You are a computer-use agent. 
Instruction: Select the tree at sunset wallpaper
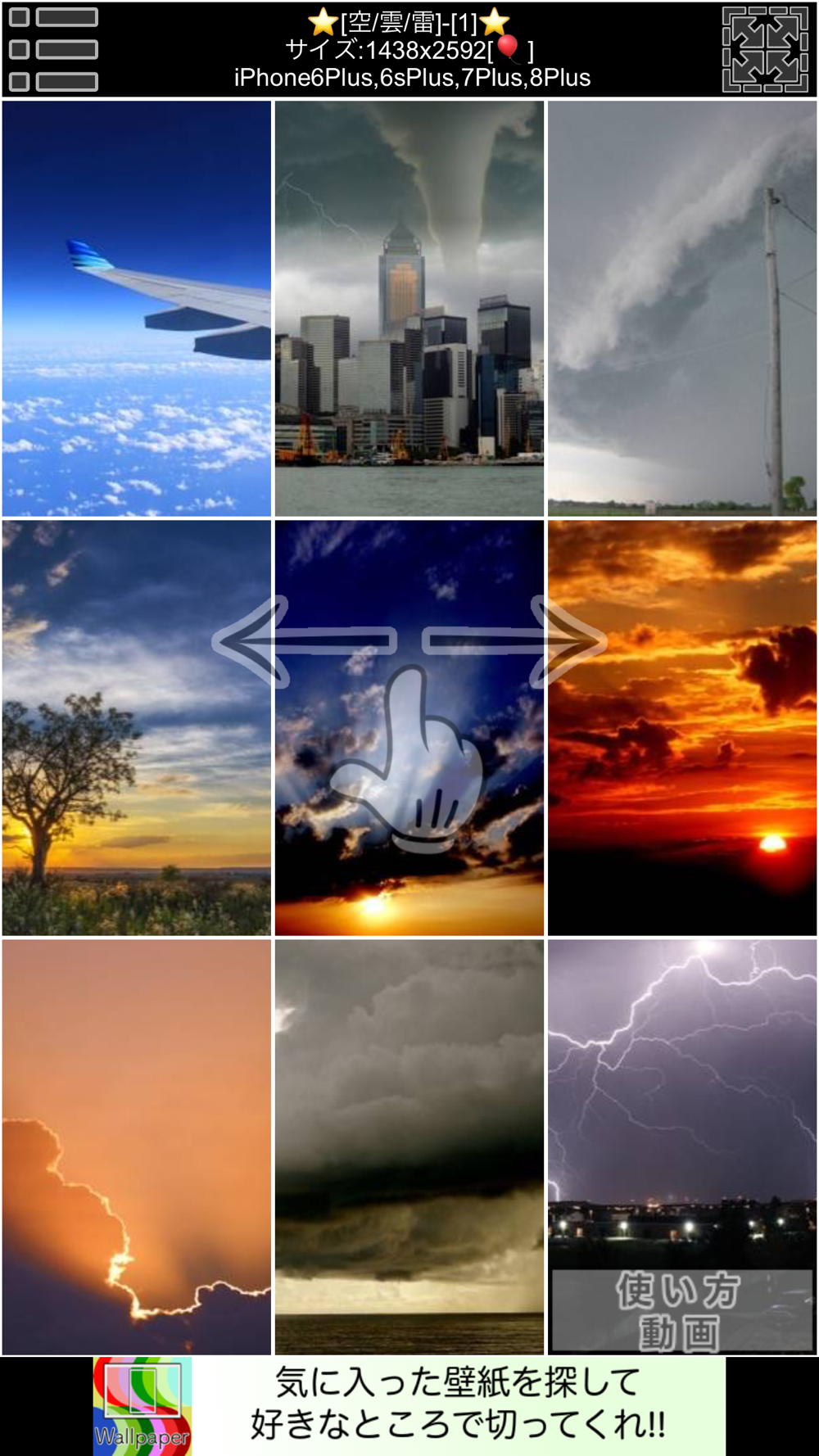(x=137, y=728)
